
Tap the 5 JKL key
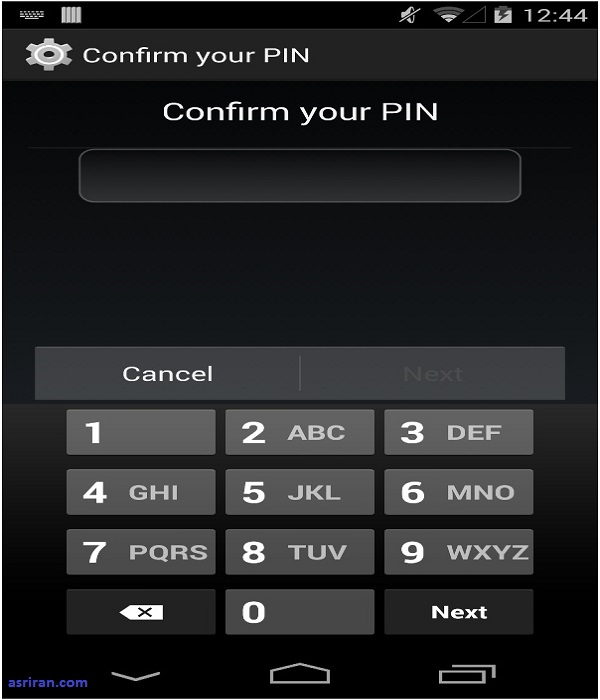pos(300,492)
